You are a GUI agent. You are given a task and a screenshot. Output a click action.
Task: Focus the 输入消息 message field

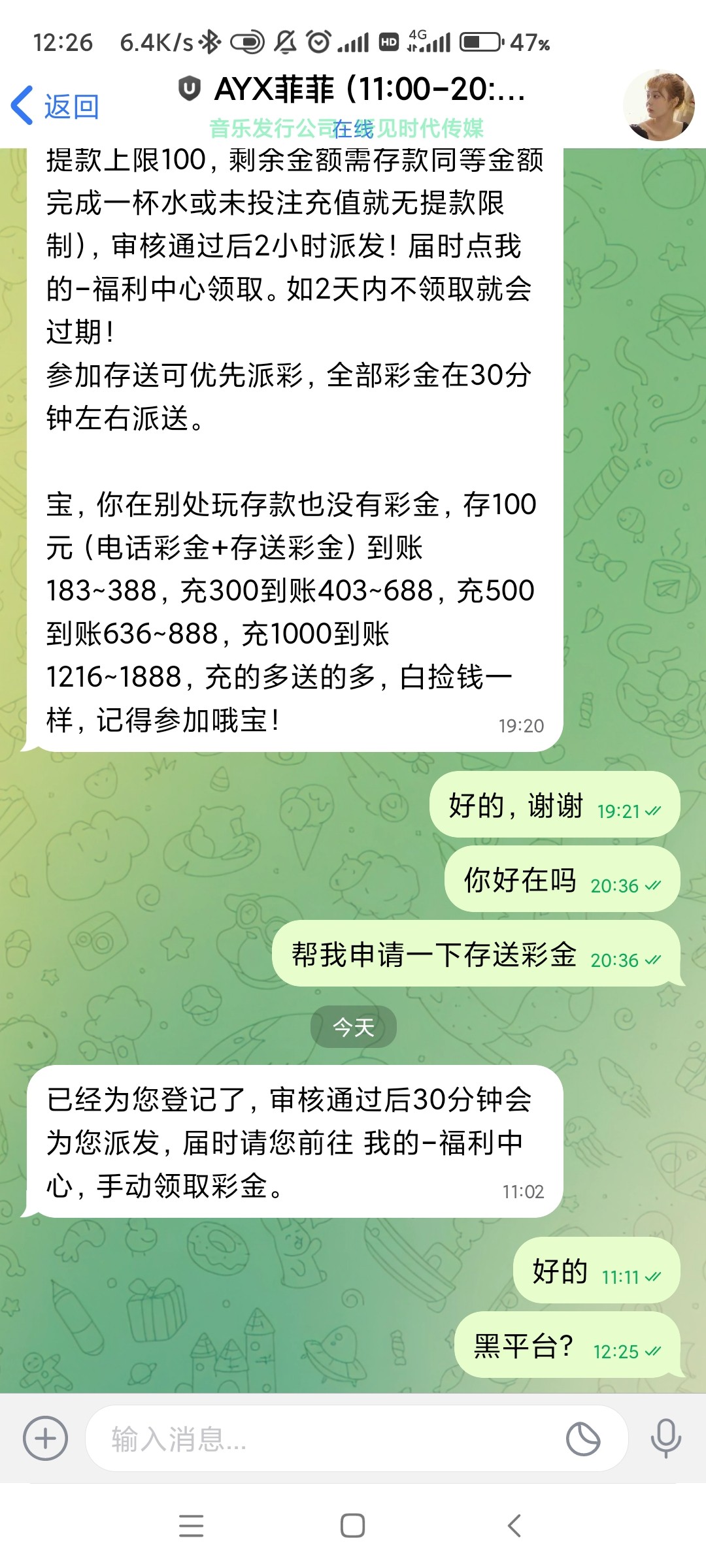click(x=327, y=1438)
